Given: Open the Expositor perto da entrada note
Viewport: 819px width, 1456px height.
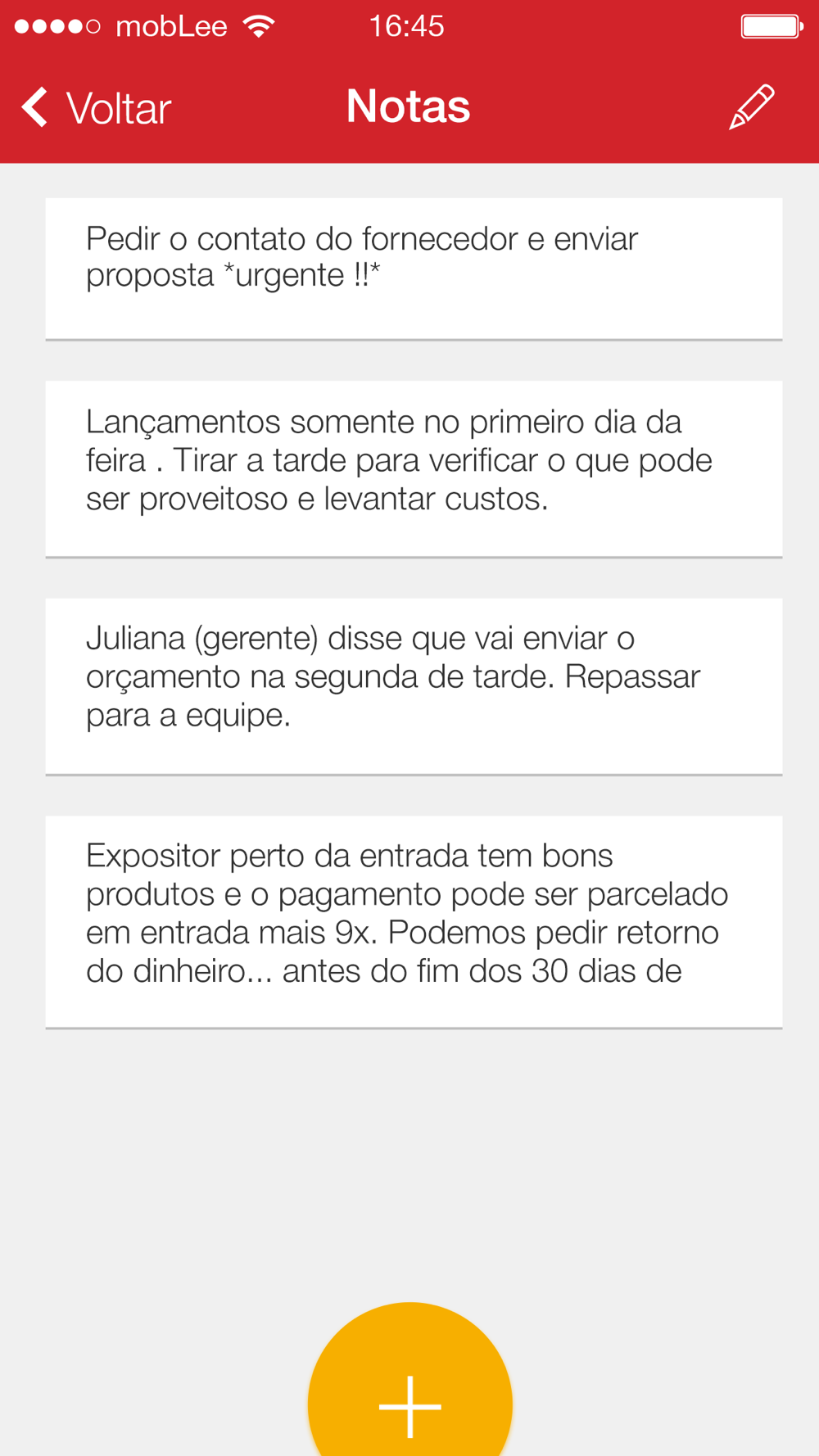Looking at the screenshot, I should tap(414, 922).
